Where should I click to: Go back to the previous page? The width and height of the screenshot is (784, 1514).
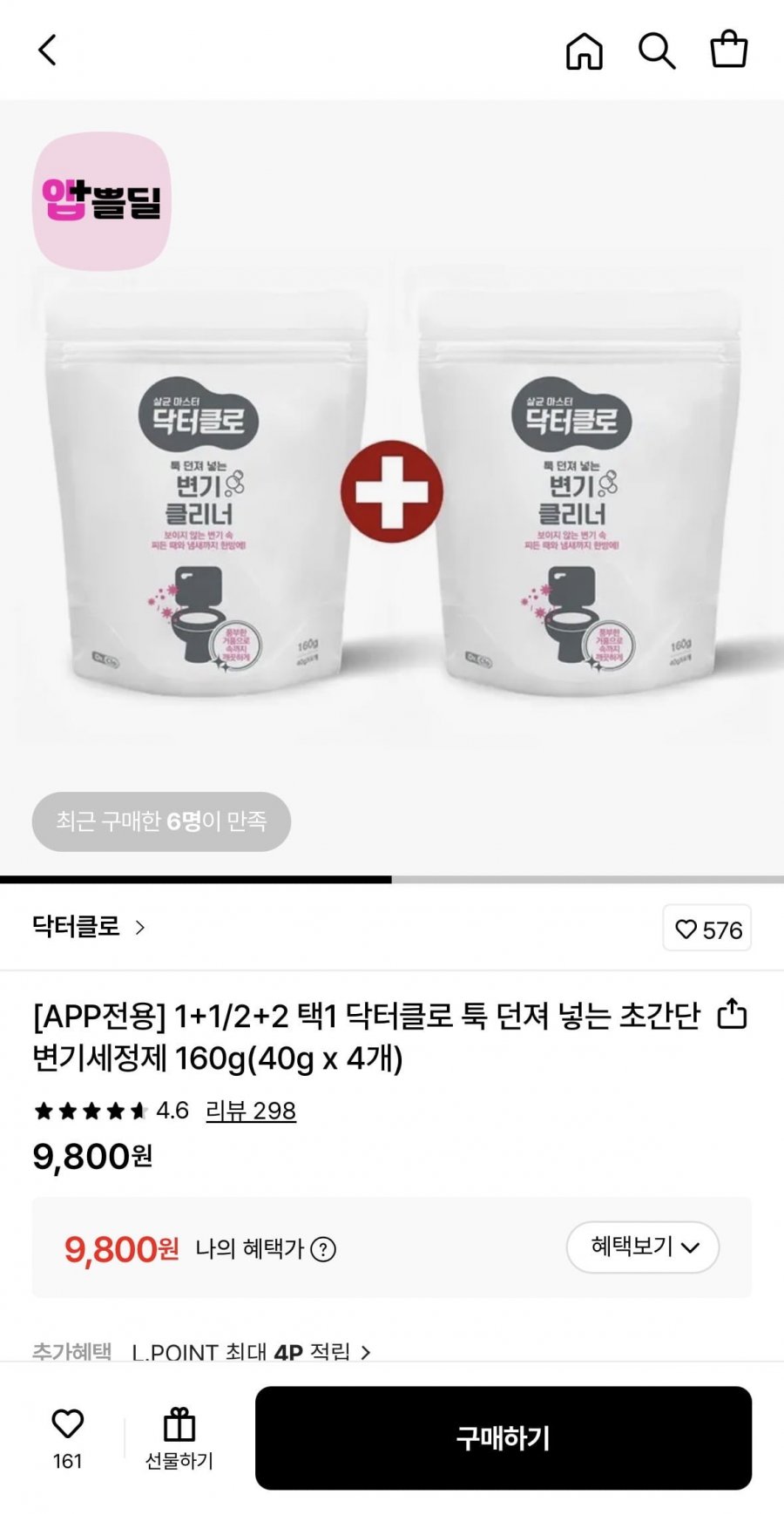(48, 51)
